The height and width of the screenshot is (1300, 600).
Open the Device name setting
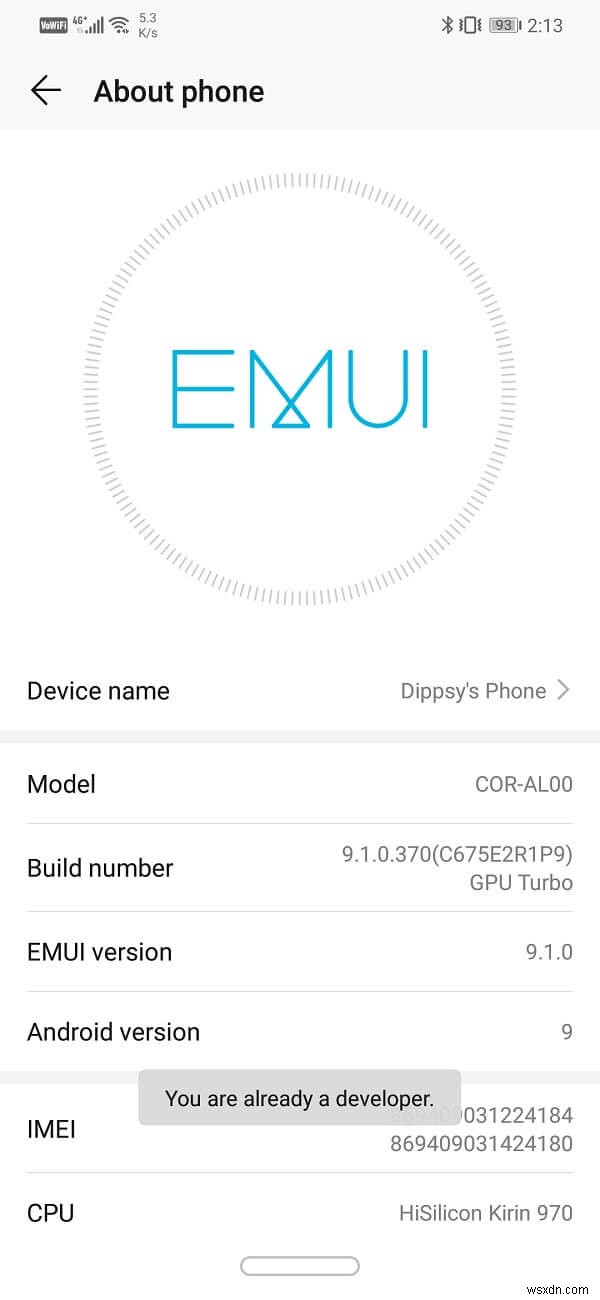pos(300,691)
